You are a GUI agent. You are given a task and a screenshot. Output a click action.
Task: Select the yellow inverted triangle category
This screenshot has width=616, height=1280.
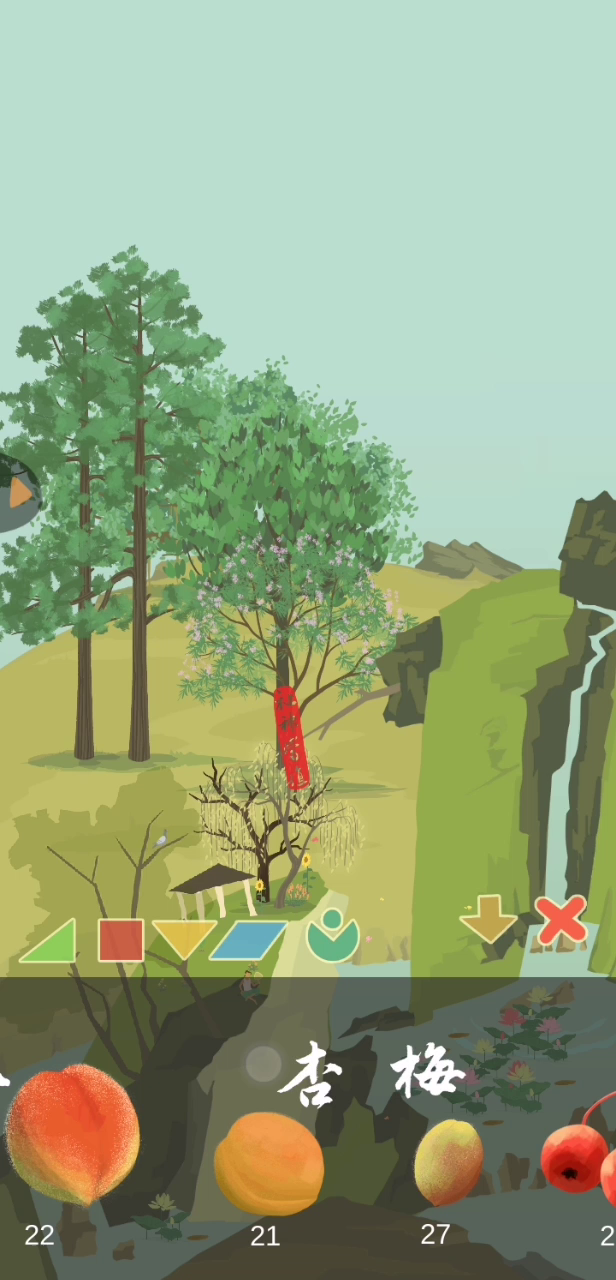pyautogui.click(x=183, y=938)
